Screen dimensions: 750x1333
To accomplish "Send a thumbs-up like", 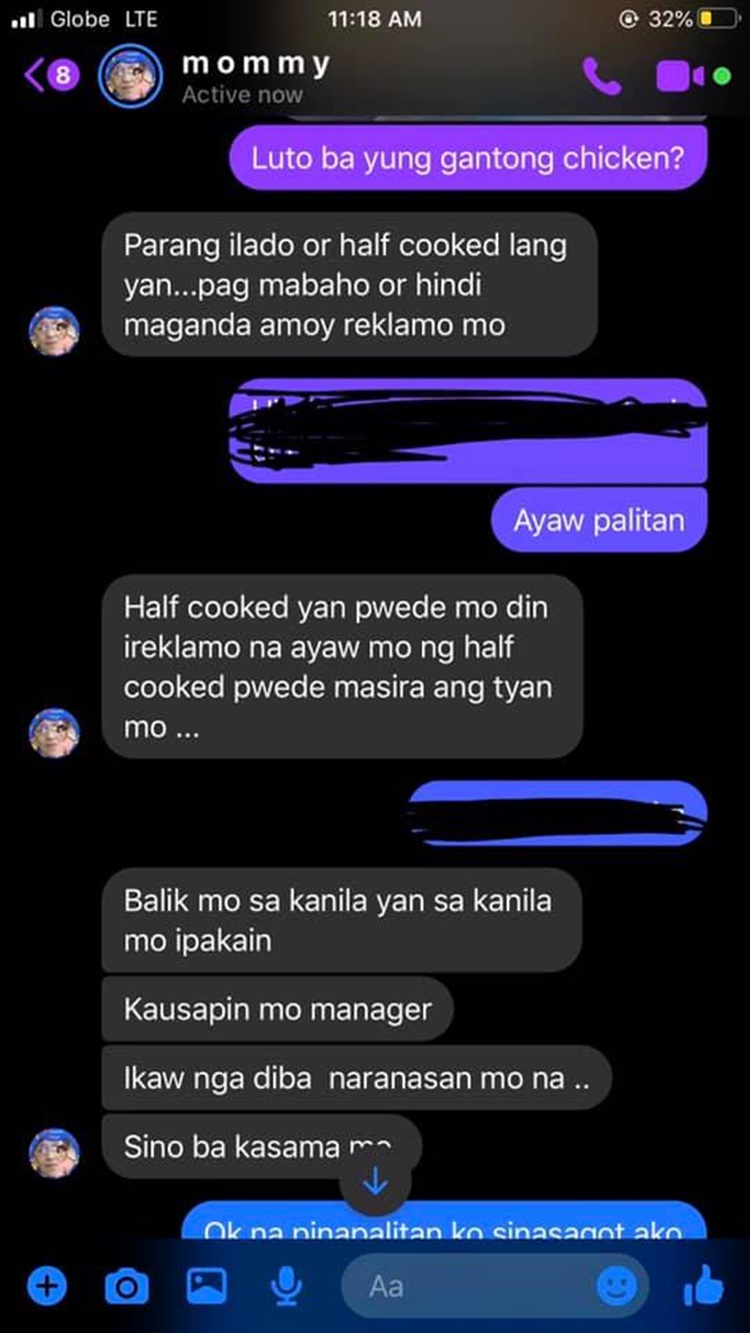I will (703, 1284).
